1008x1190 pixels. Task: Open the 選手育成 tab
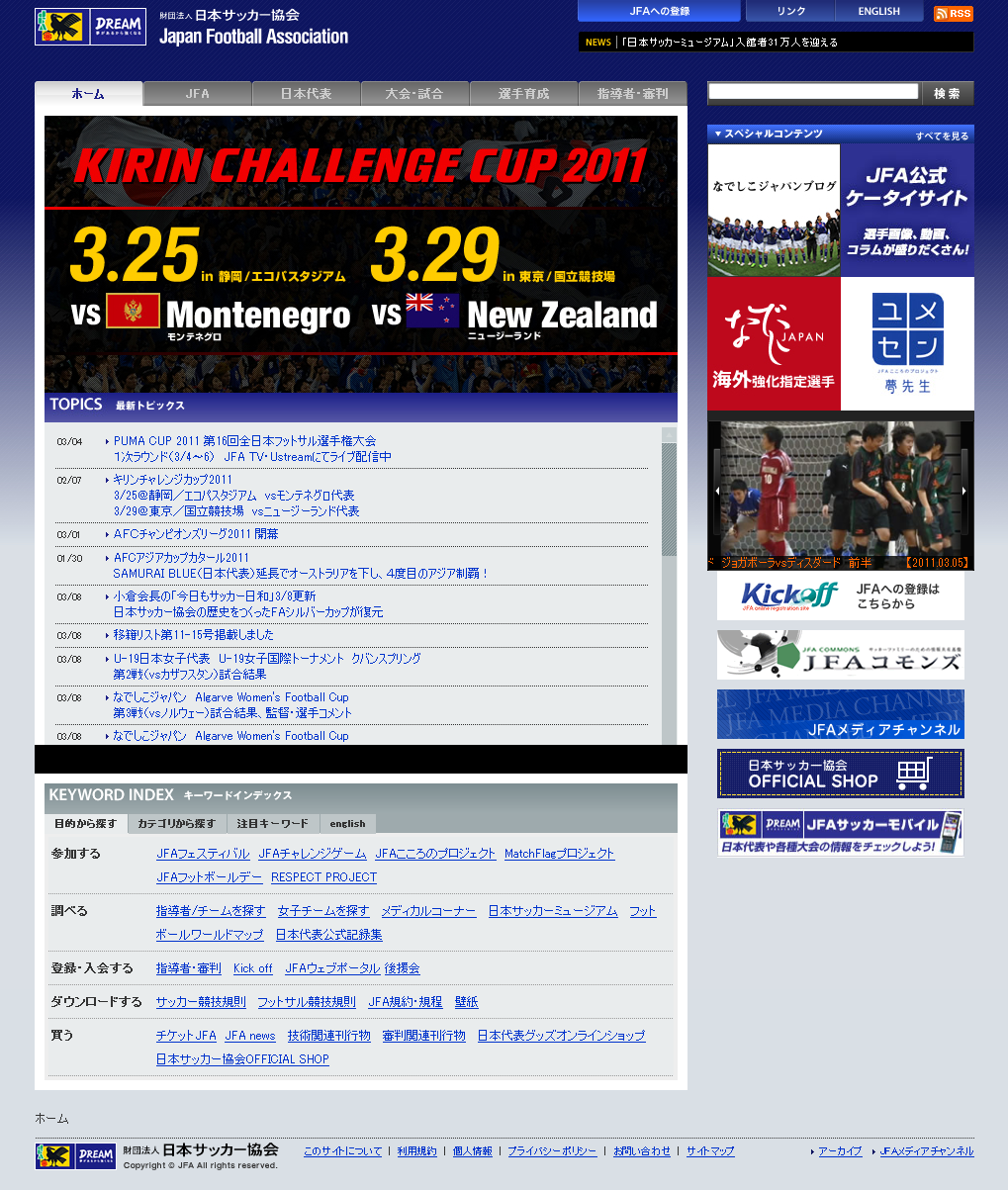point(523,94)
